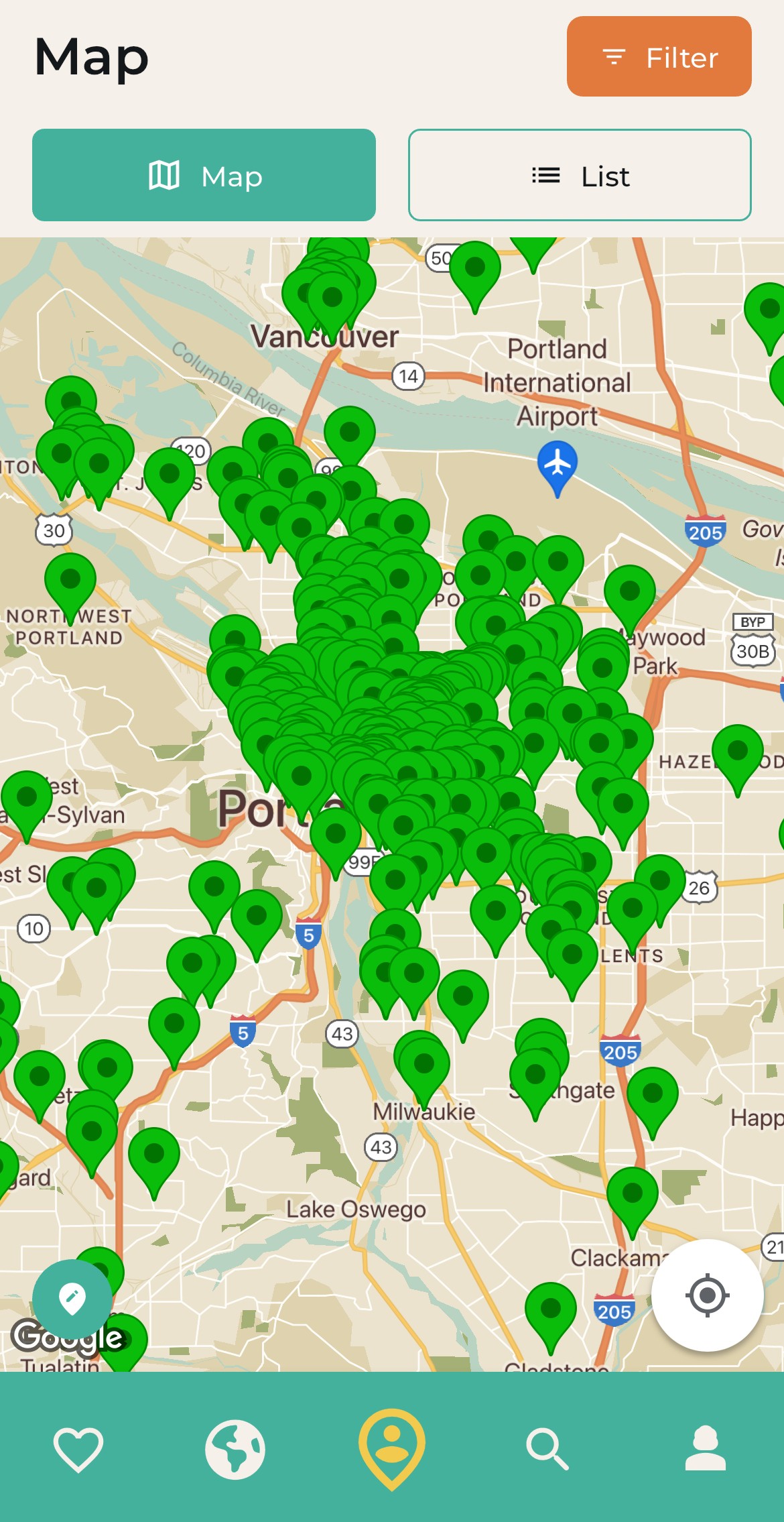784x1522 pixels.
Task: Select the green pin near Clackamas
Action: [632, 1195]
